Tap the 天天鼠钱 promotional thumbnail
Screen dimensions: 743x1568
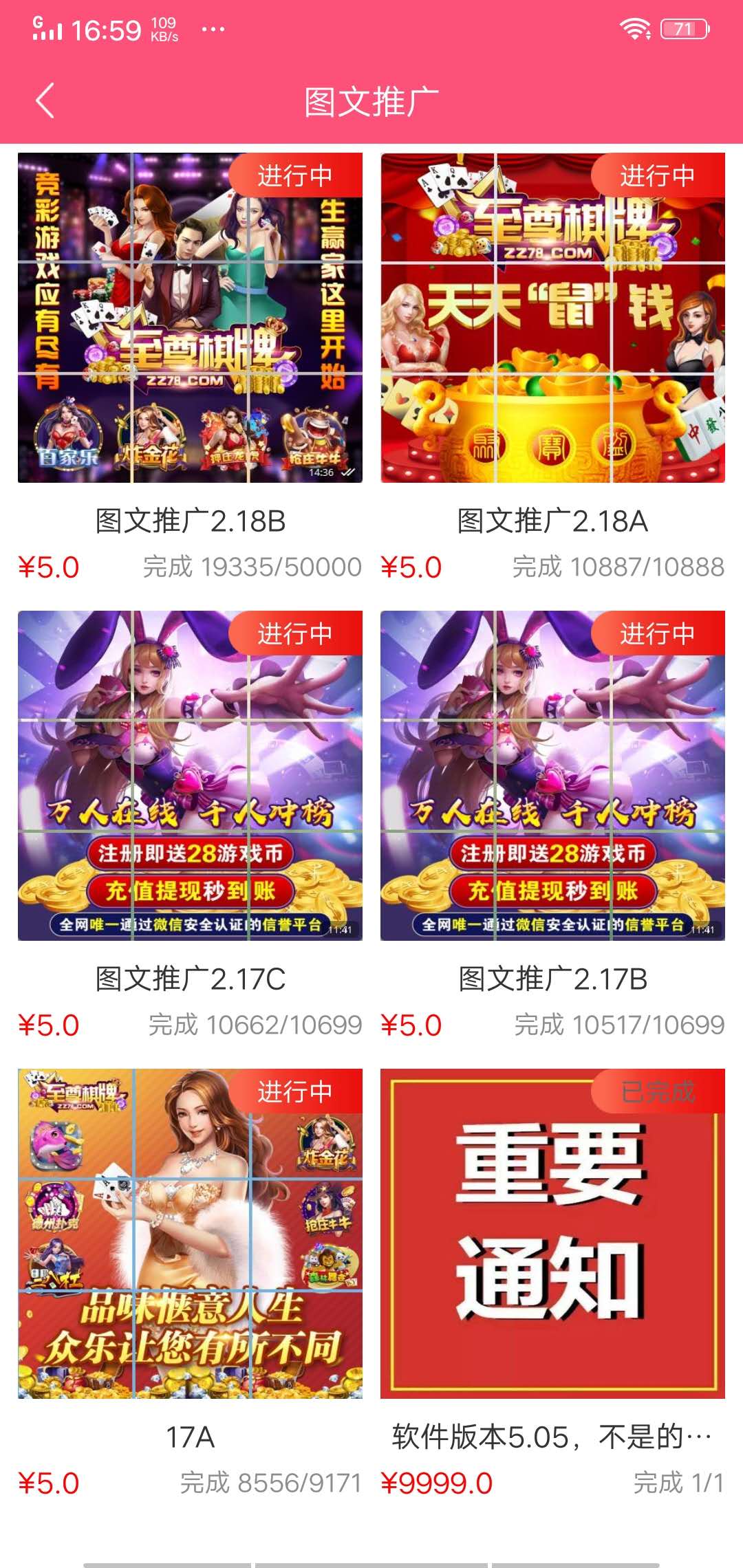(555, 316)
